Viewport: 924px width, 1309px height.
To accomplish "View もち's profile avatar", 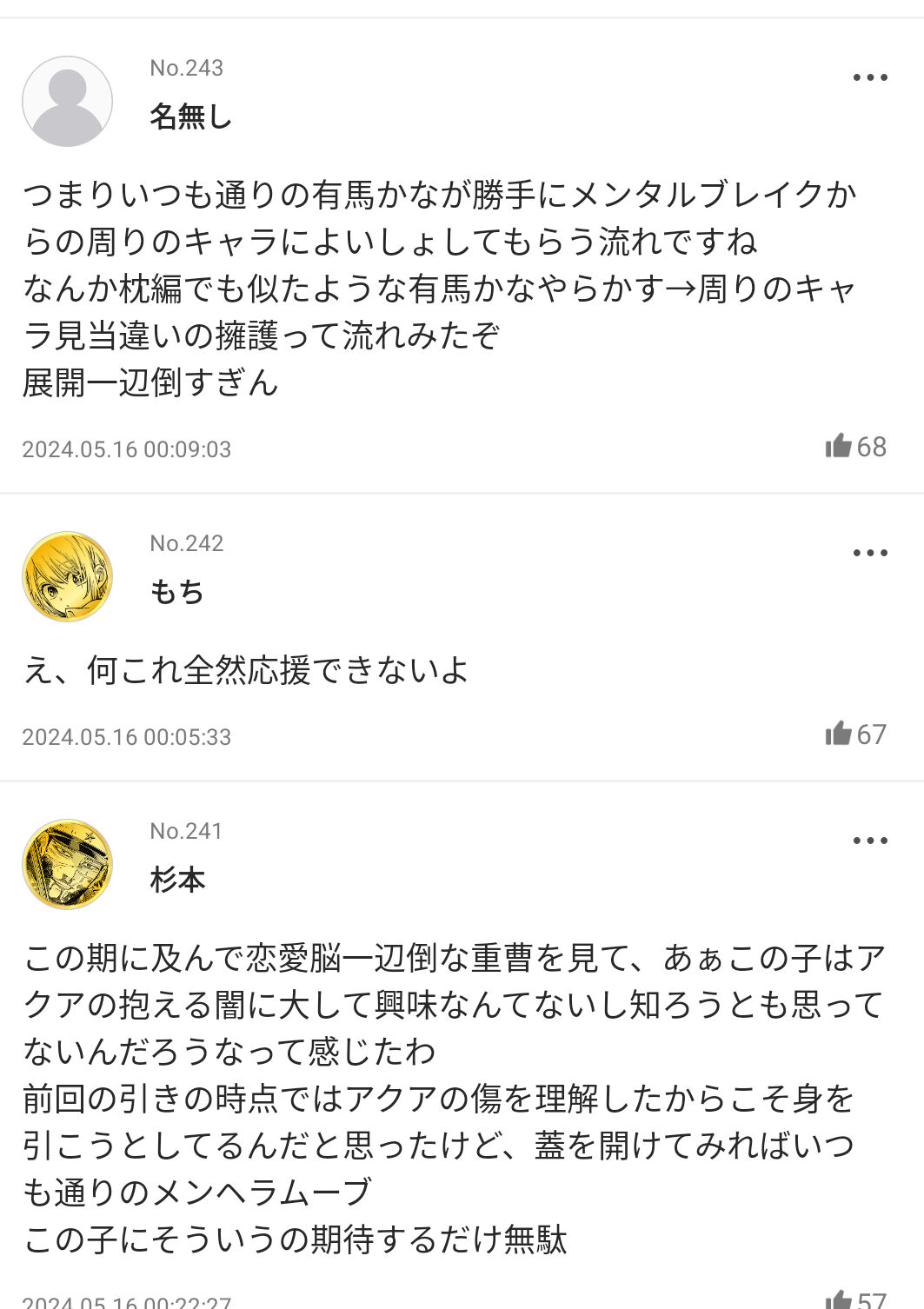I will (x=67, y=577).
